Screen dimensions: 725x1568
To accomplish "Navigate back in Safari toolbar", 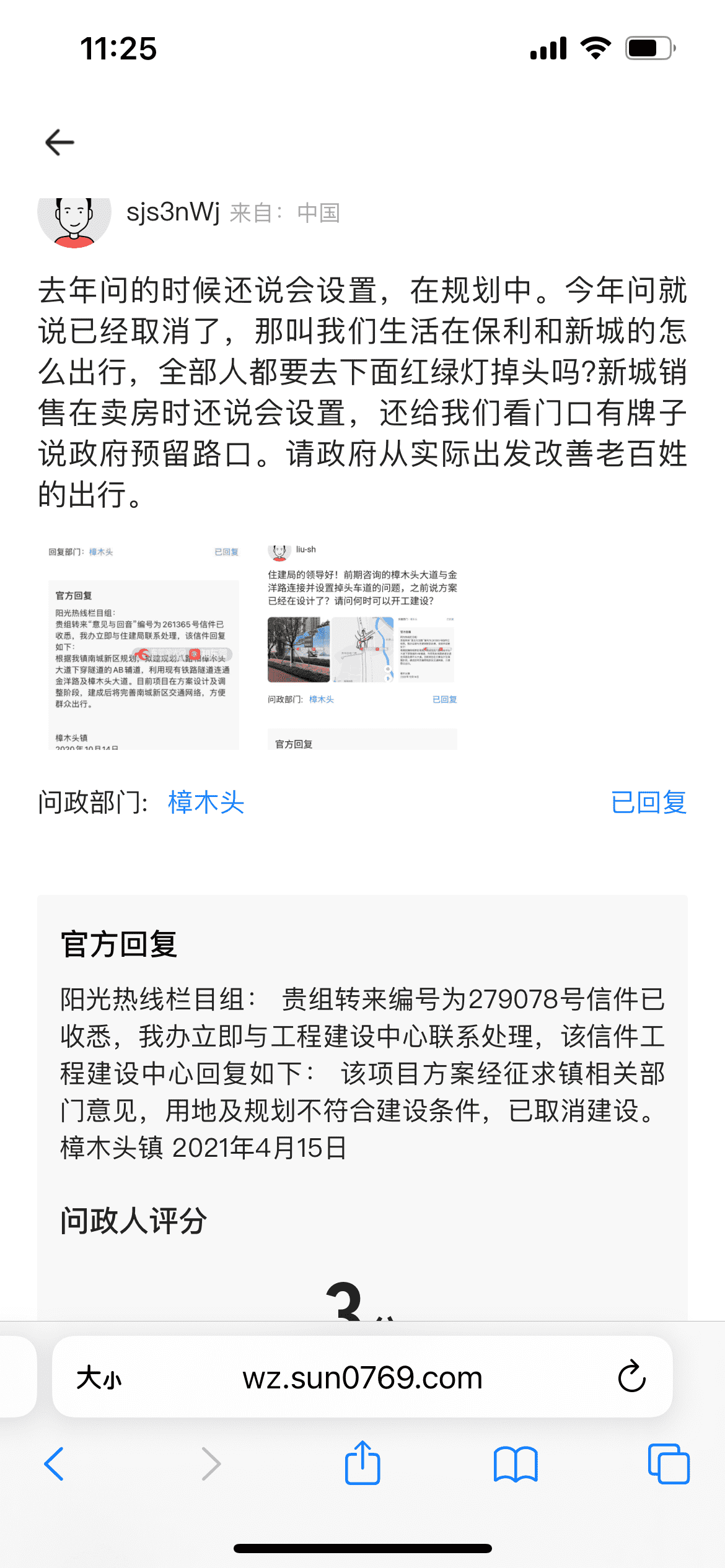I will coord(55,1464).
